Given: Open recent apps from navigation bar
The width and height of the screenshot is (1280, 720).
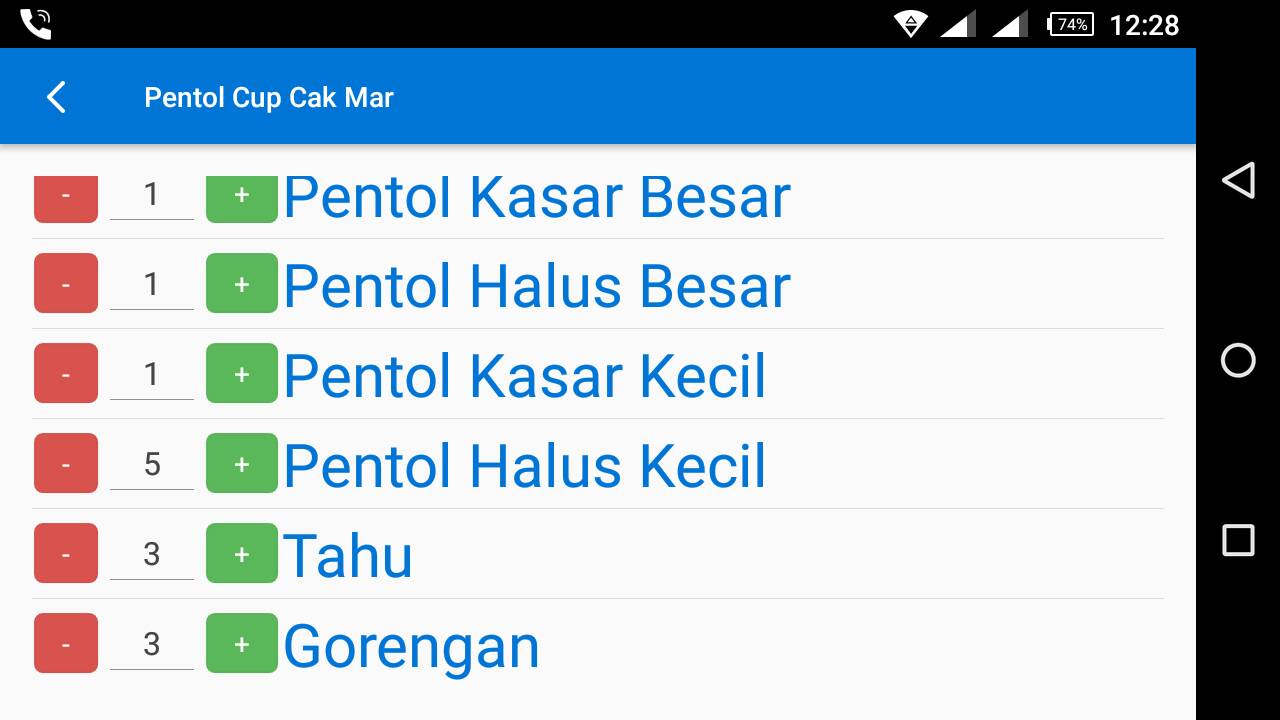Looking at the screenshot, I should pos(1238,540).
